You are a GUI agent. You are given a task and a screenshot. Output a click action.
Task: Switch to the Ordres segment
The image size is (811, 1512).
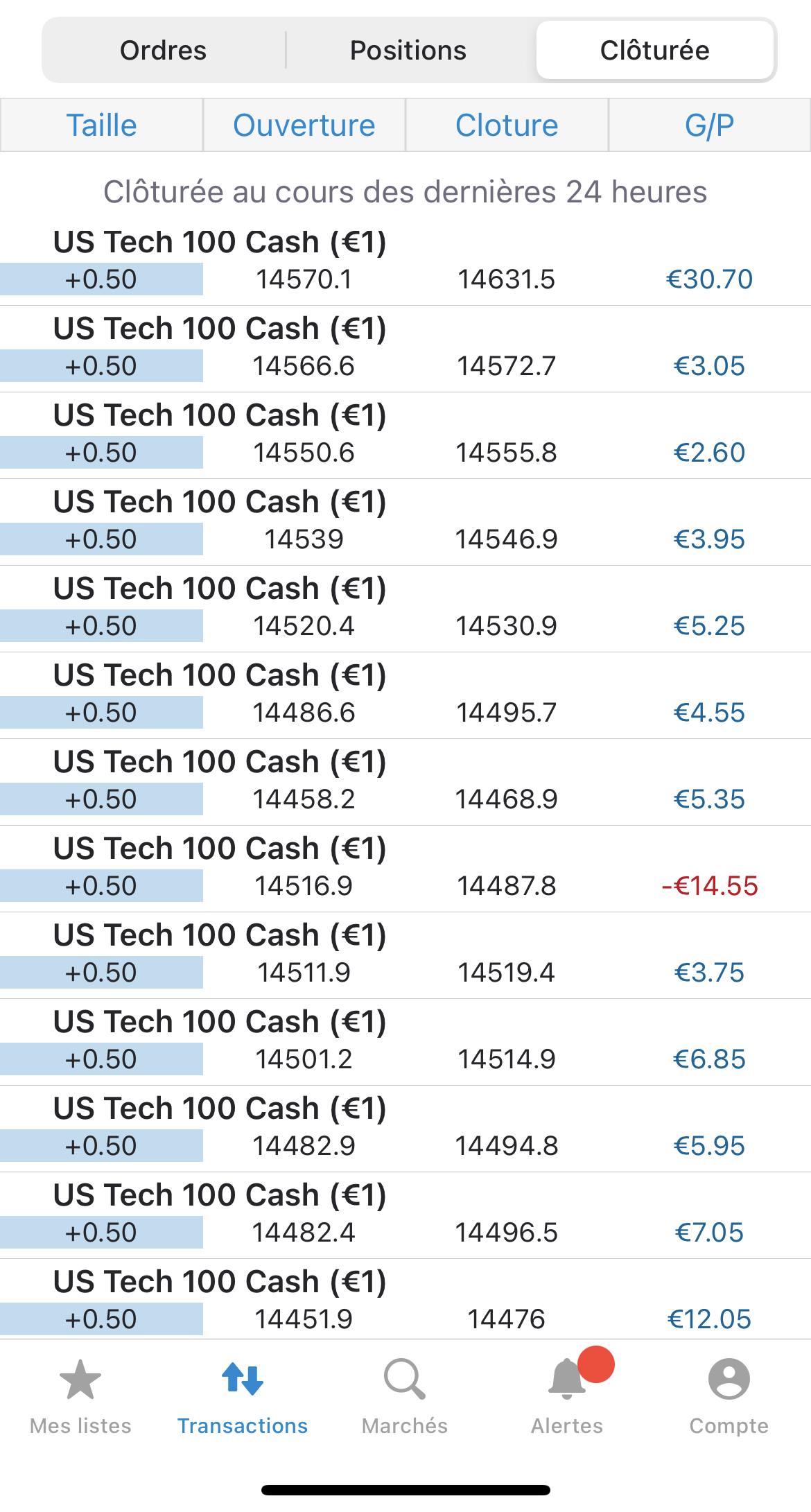pyautogui.click(x=164, y=51)
